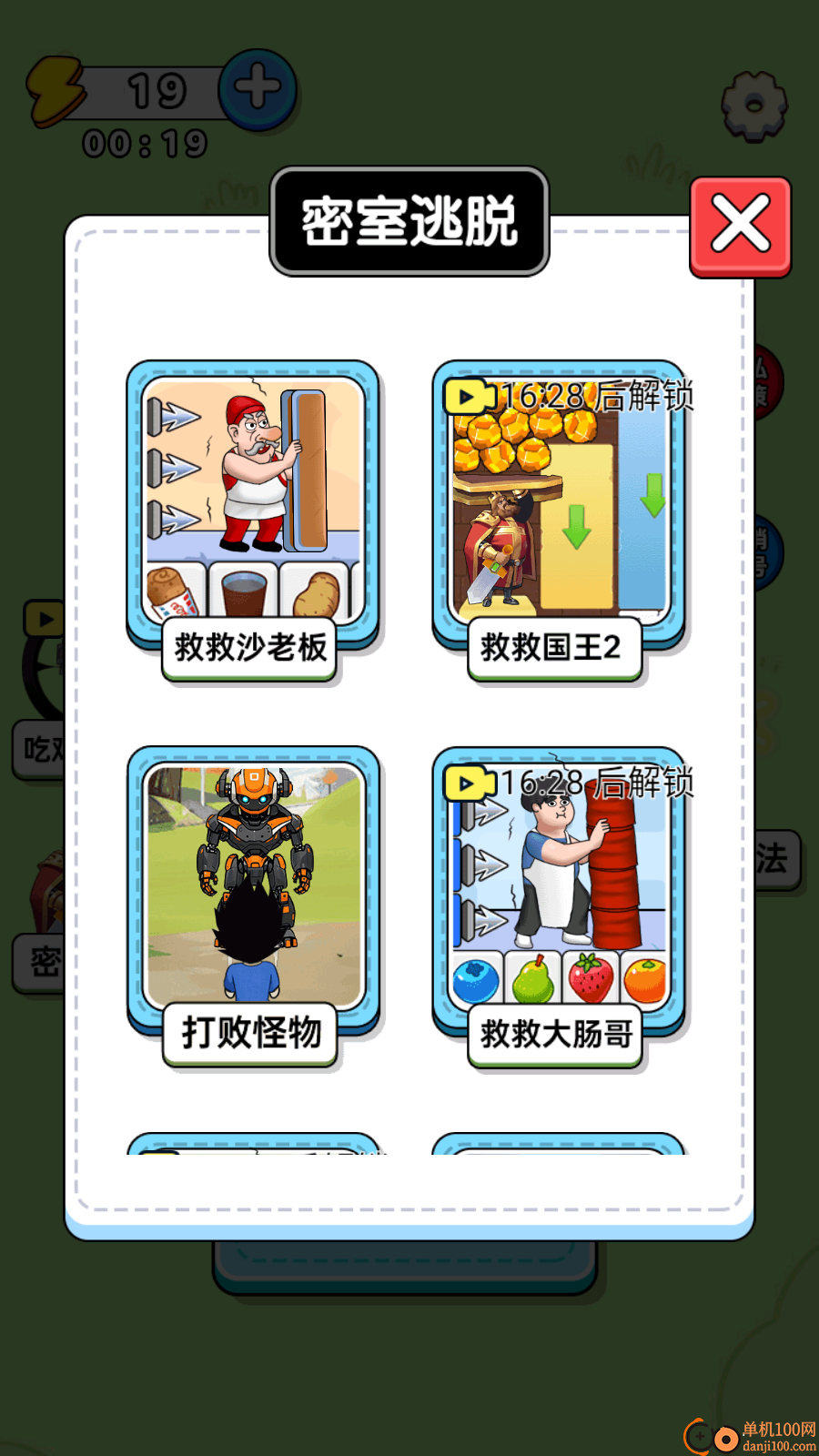The image size is (819, 1456).
Task: Click the lightning bolt energy icon
Action: pyautogui.click(x=52, y=92)
